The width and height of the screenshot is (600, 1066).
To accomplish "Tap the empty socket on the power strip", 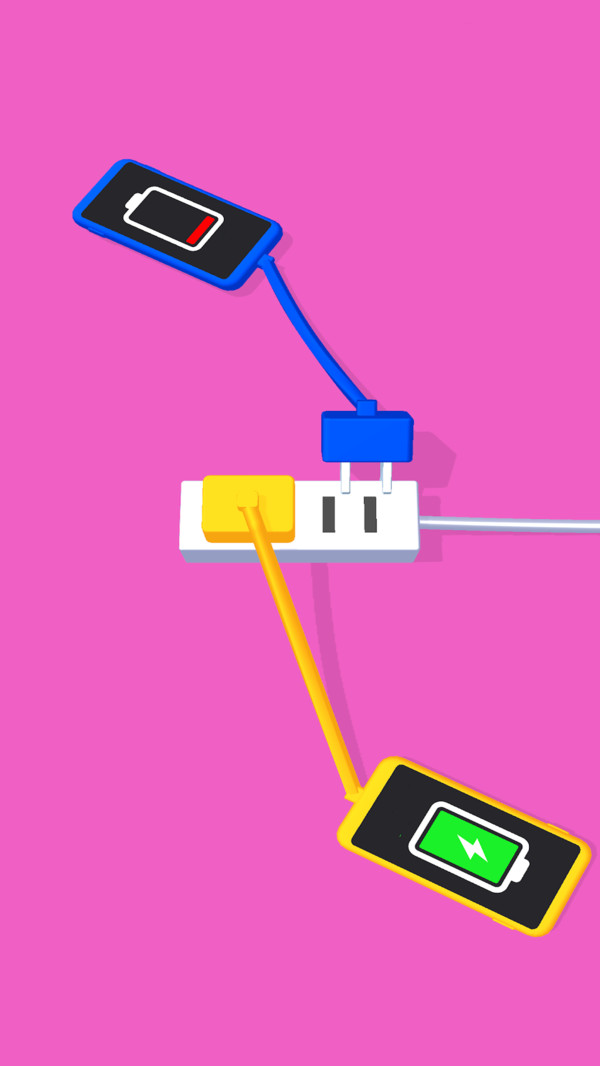I will click(350, 515).
